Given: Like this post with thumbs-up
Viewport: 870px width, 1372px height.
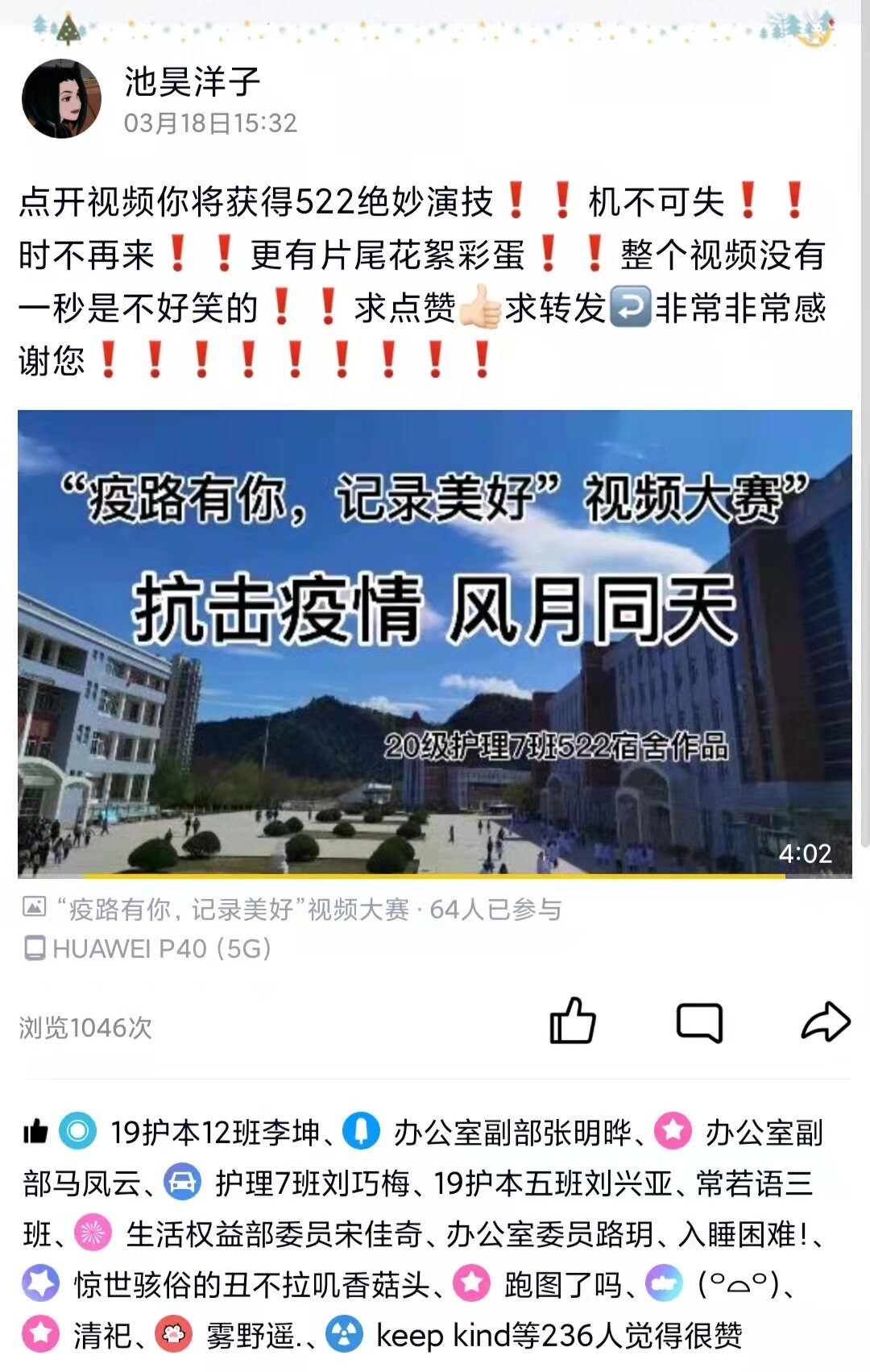Looking at the screenshot, I should [572, 1022].
